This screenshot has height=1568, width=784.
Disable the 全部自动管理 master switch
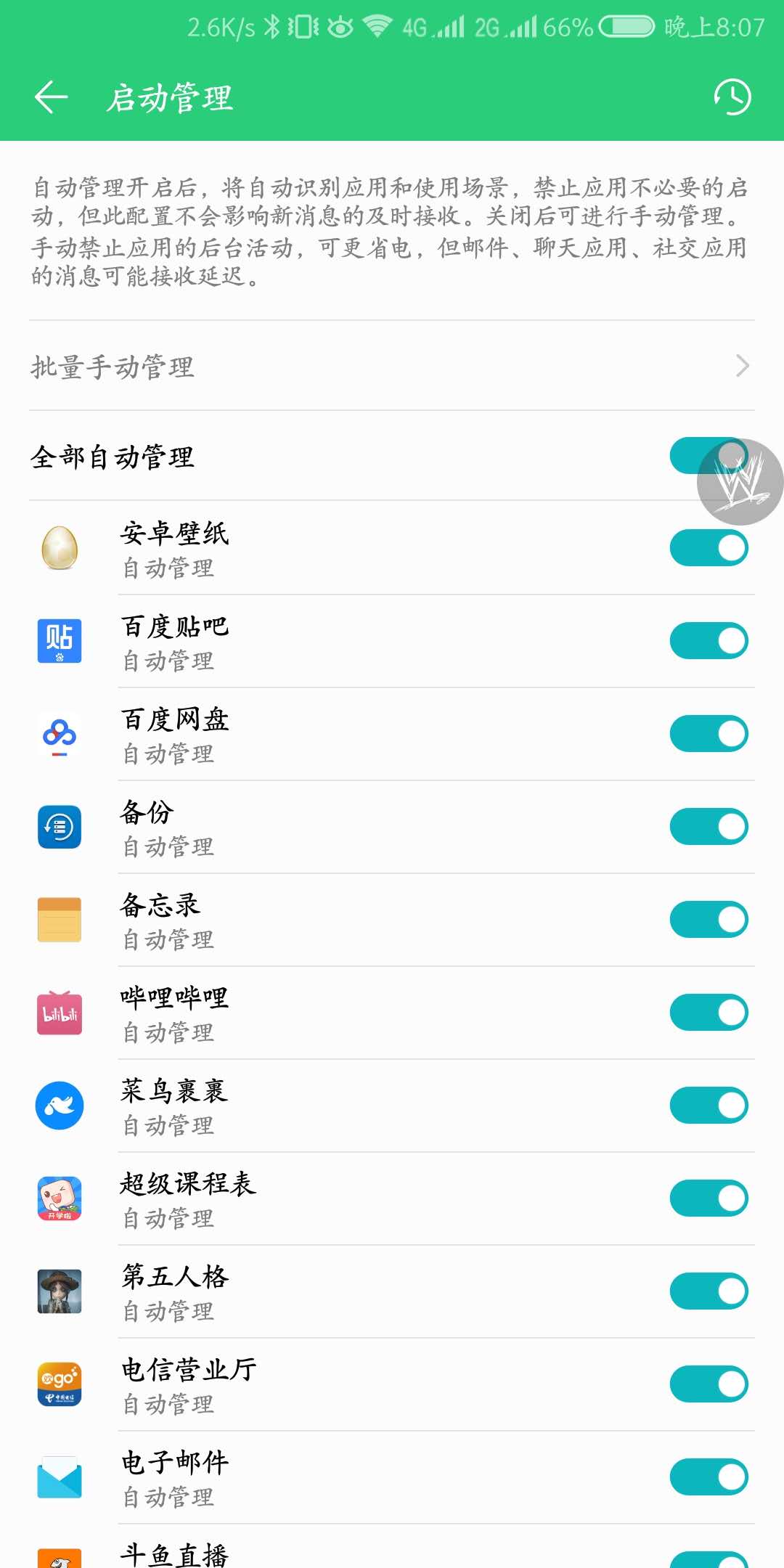[701, 454]
